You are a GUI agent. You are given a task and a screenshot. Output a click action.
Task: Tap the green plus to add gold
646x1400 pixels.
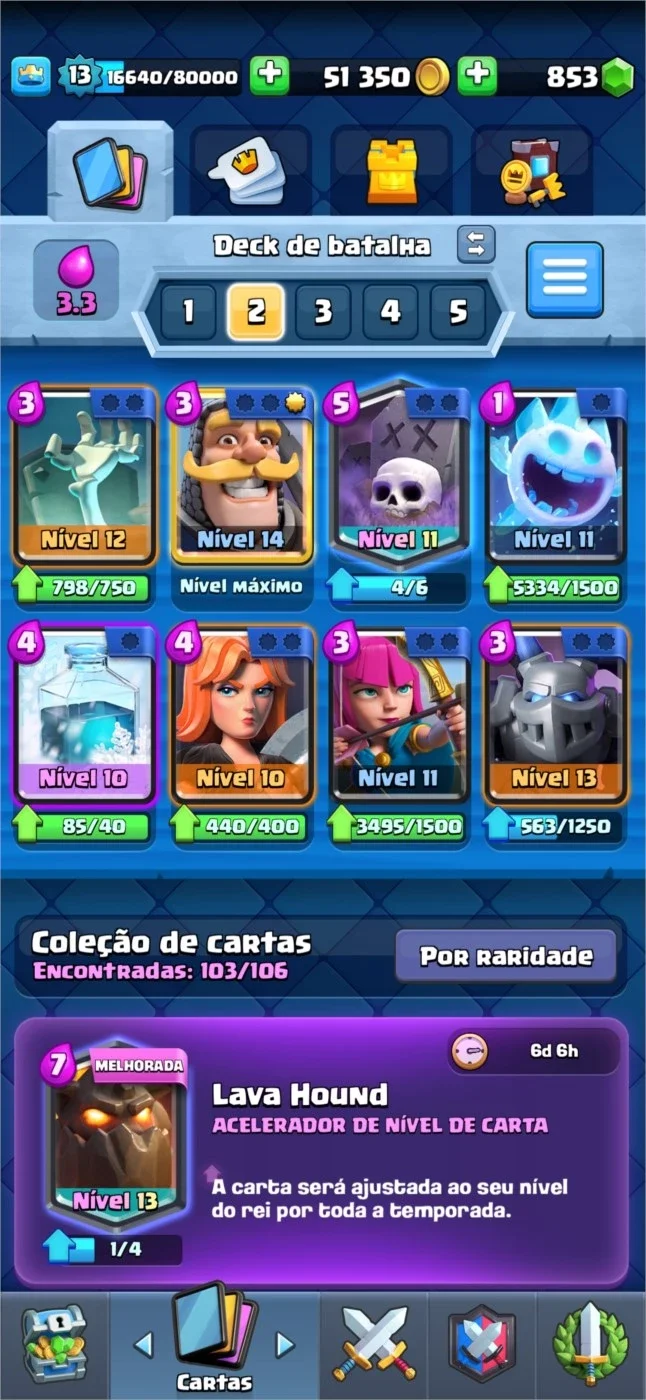click(269, 76)
